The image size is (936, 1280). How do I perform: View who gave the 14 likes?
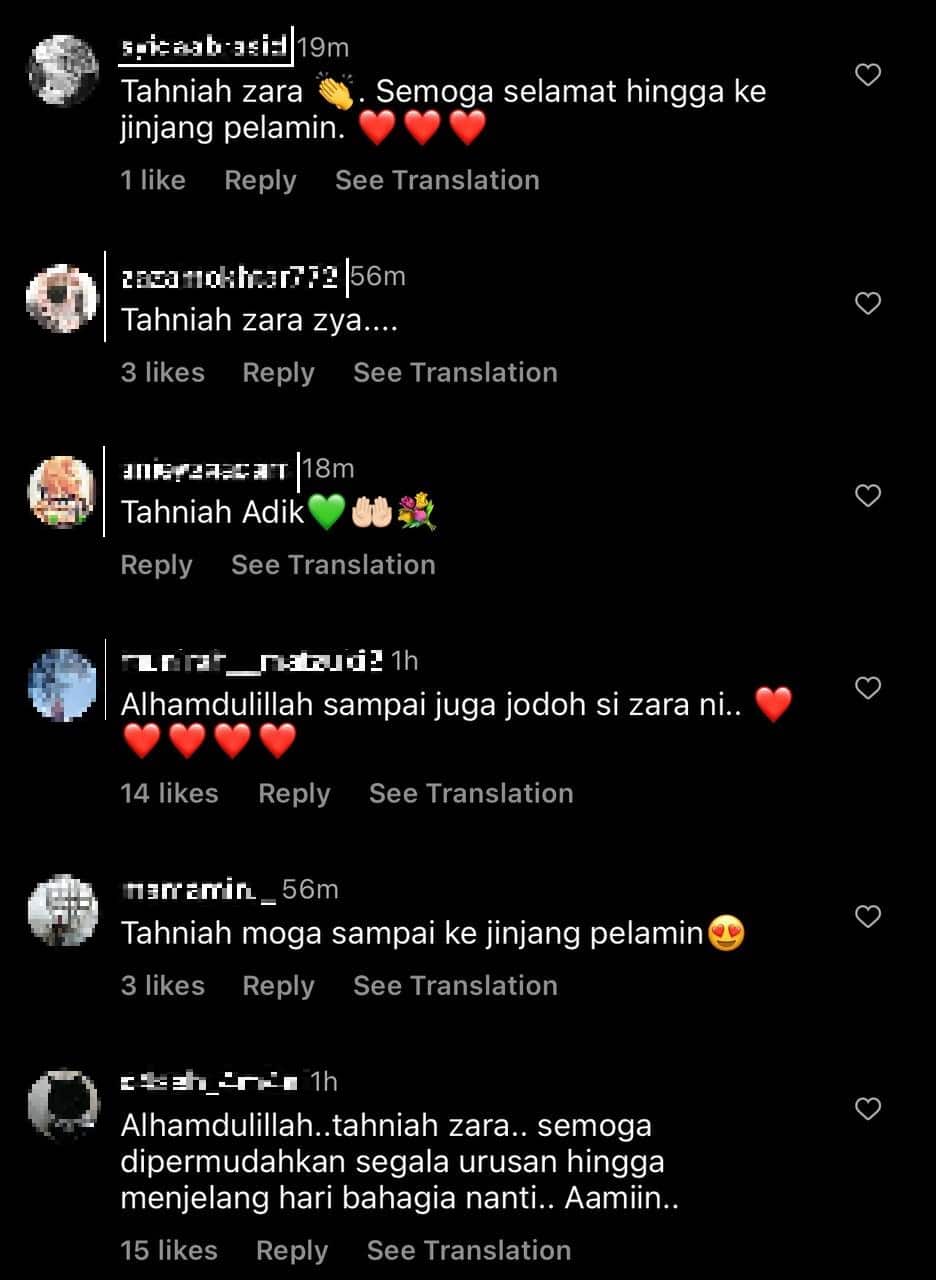pos(169,793)
